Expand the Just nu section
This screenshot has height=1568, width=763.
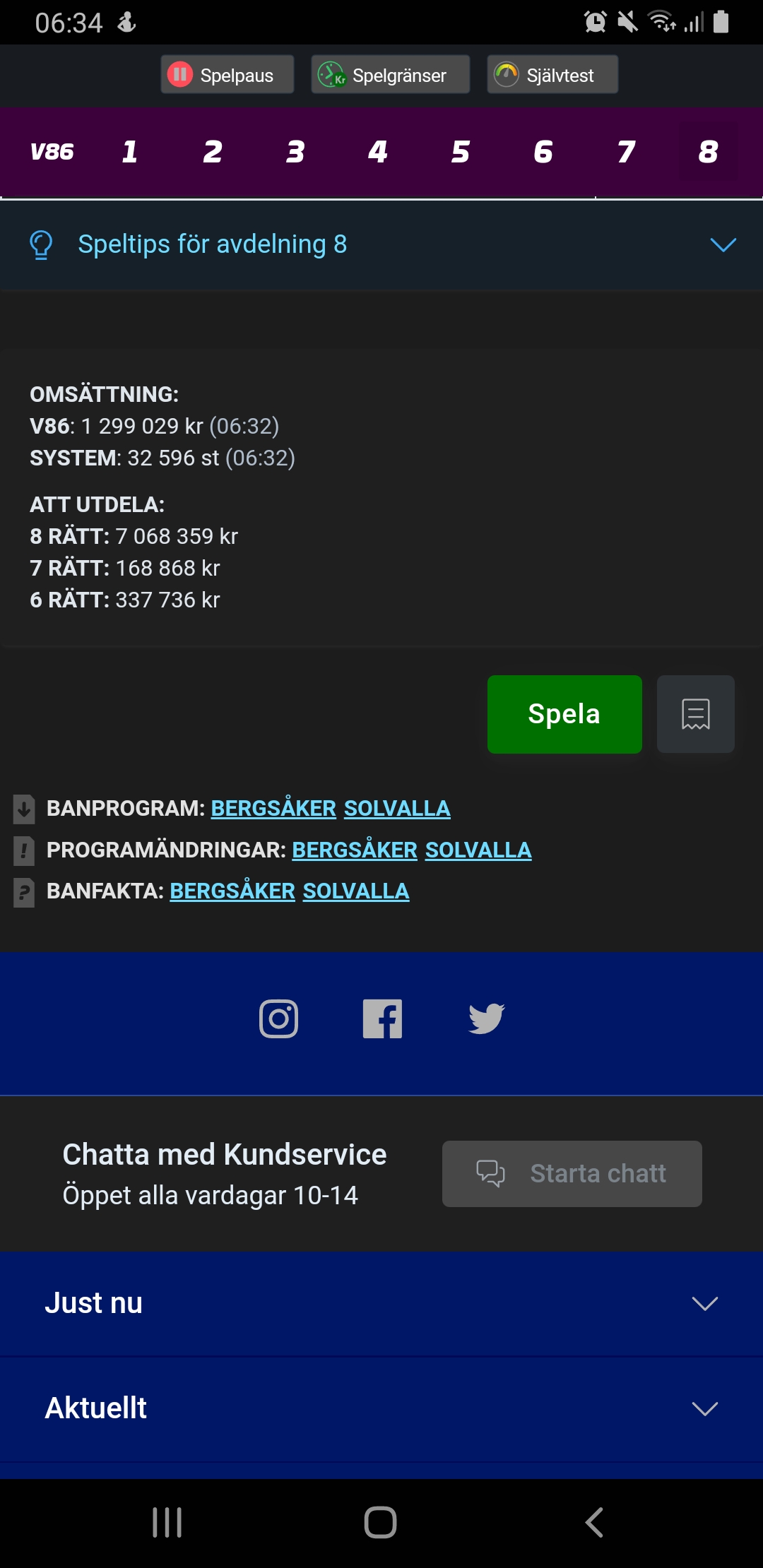[381, 1304]
